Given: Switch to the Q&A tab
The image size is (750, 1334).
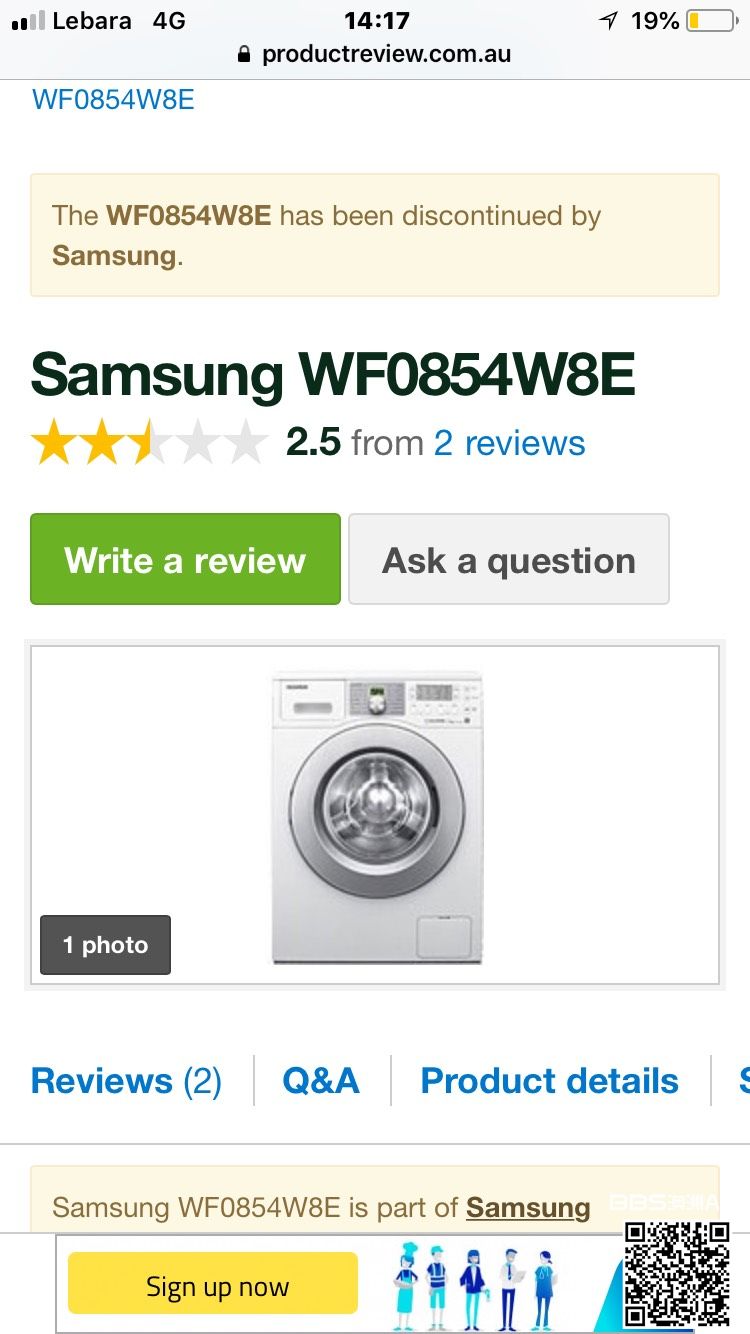Looking at the screenshot, I should (320, 1081).
